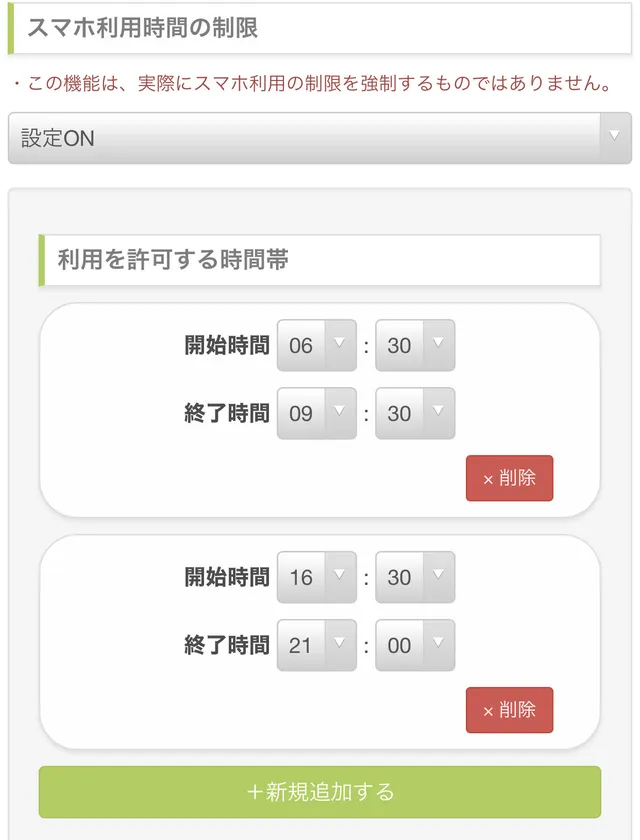Viewport: 640px width, 840px height.
Task: Change first slot start hour 06
Action: pos(316,346)
